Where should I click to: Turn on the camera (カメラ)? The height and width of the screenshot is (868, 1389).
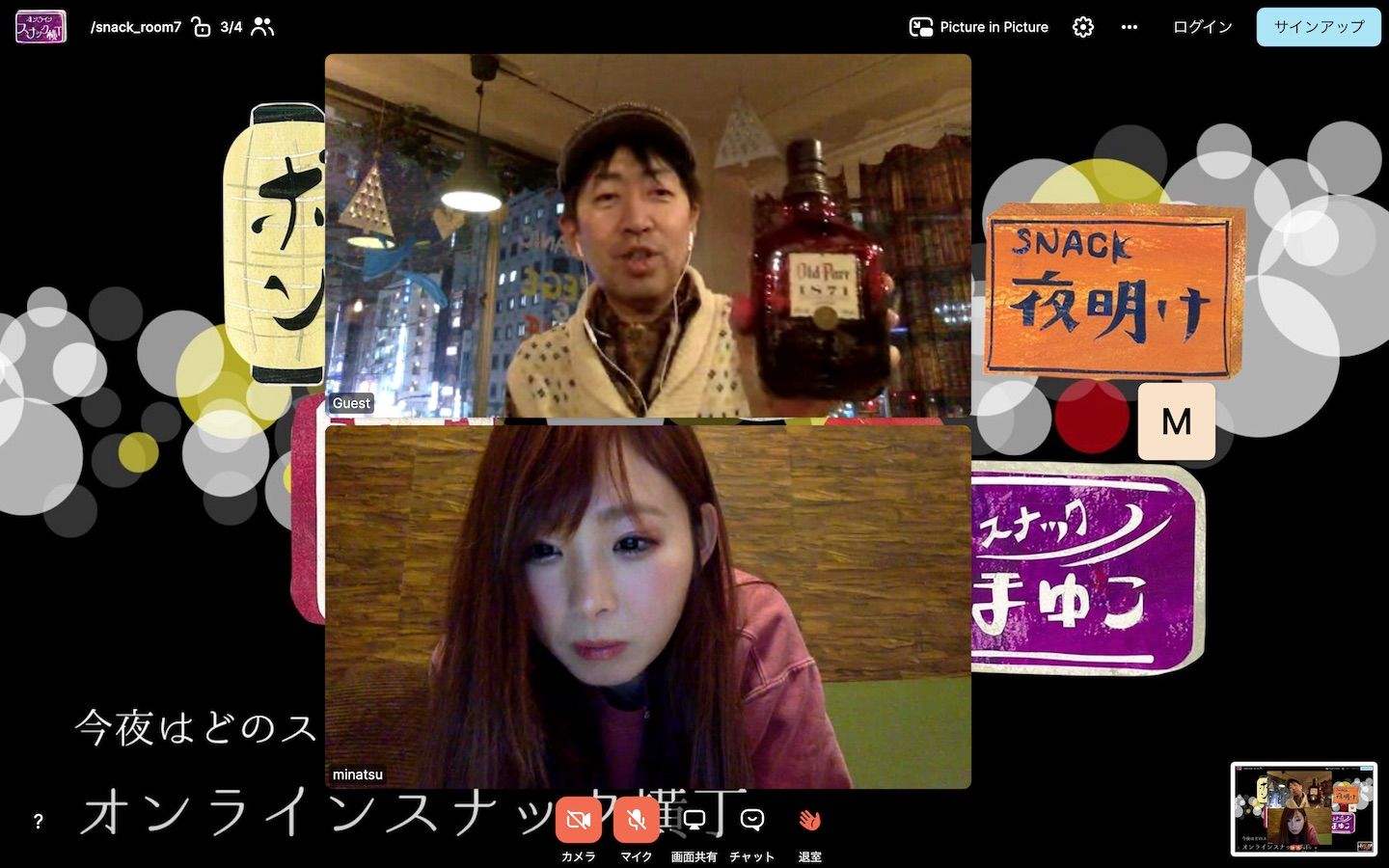click(x=578, y=821)
